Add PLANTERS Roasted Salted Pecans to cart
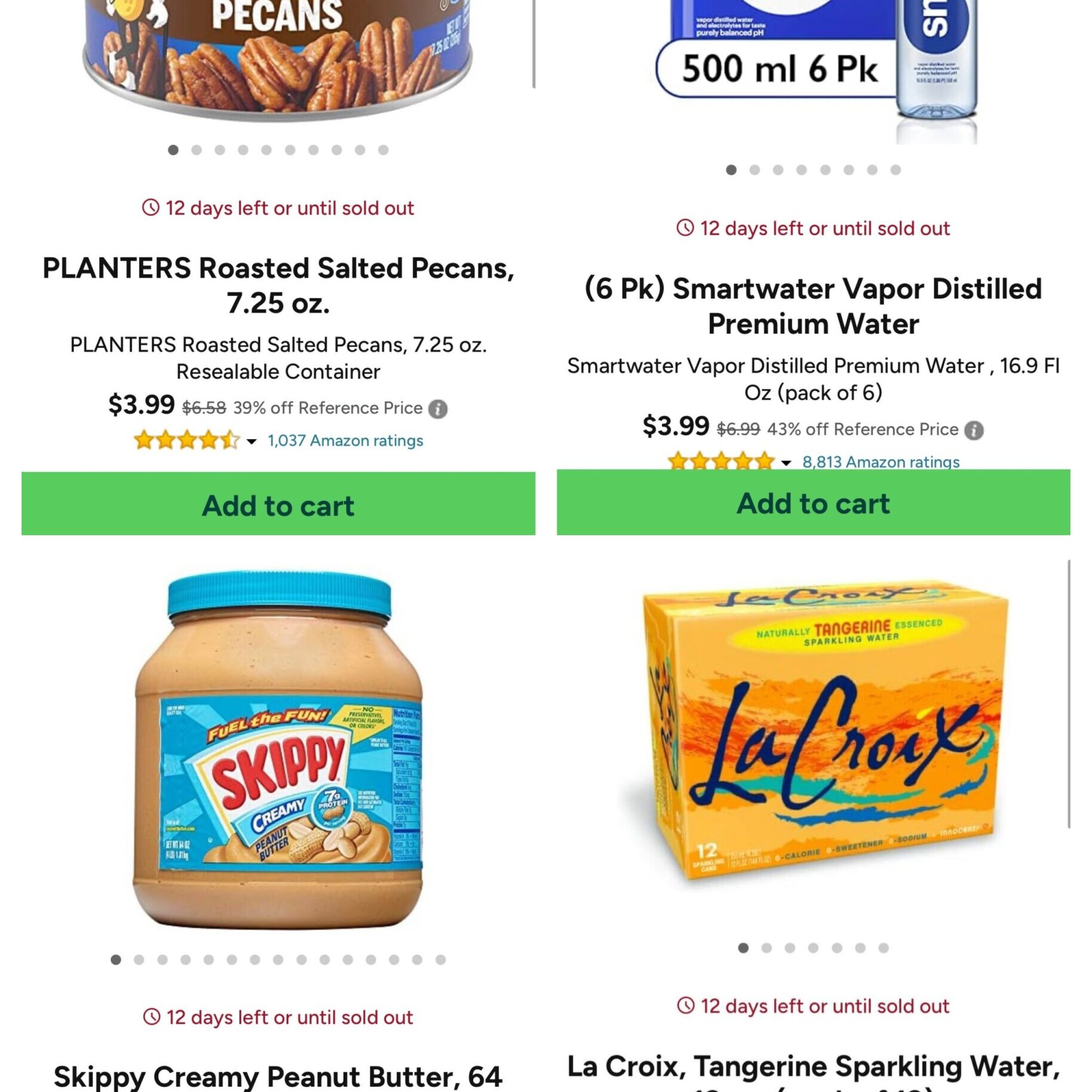Image resolution: width=1092 pixels, height=1092 pixels. (x=278, y=504)
